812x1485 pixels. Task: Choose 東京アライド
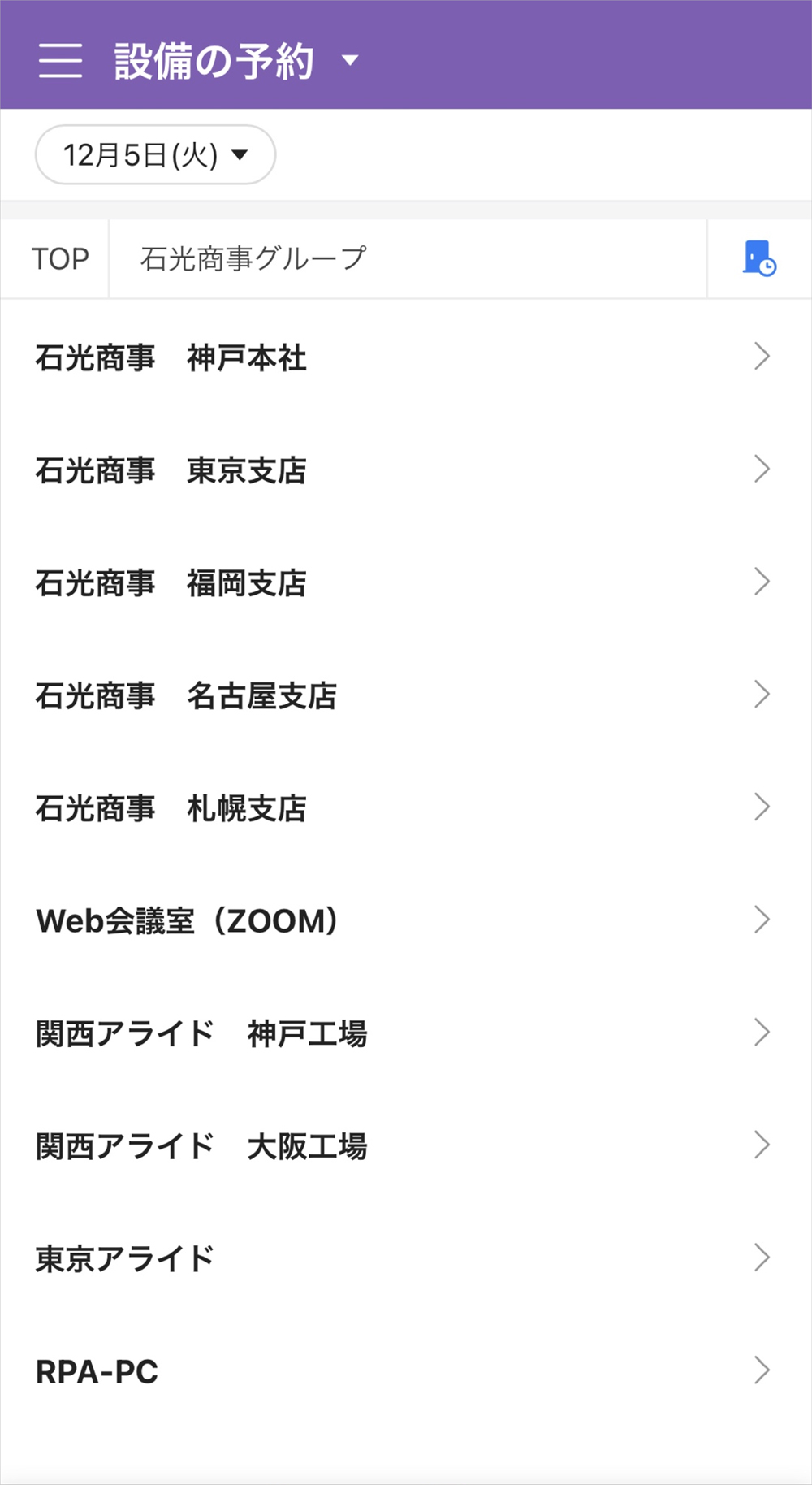pos(404,1258)
